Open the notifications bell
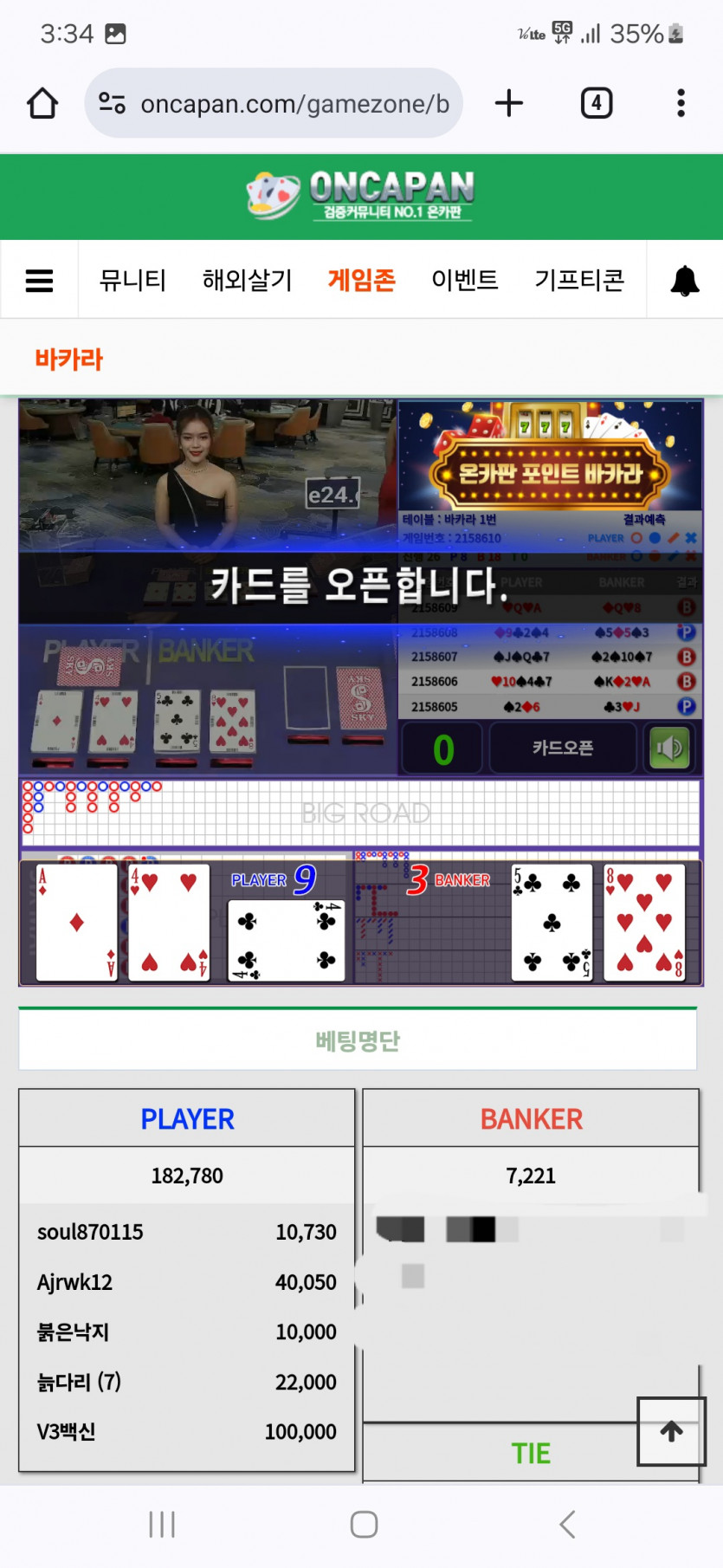The image size is (723, 1568). 685,281
